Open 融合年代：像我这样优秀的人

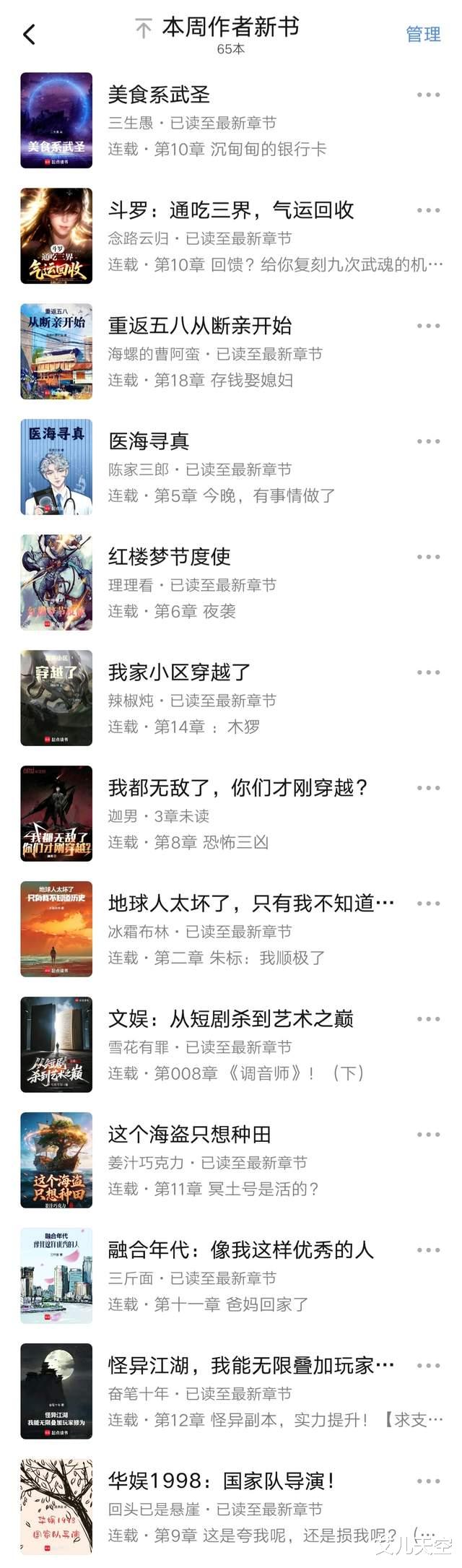tap(240, 1250)
